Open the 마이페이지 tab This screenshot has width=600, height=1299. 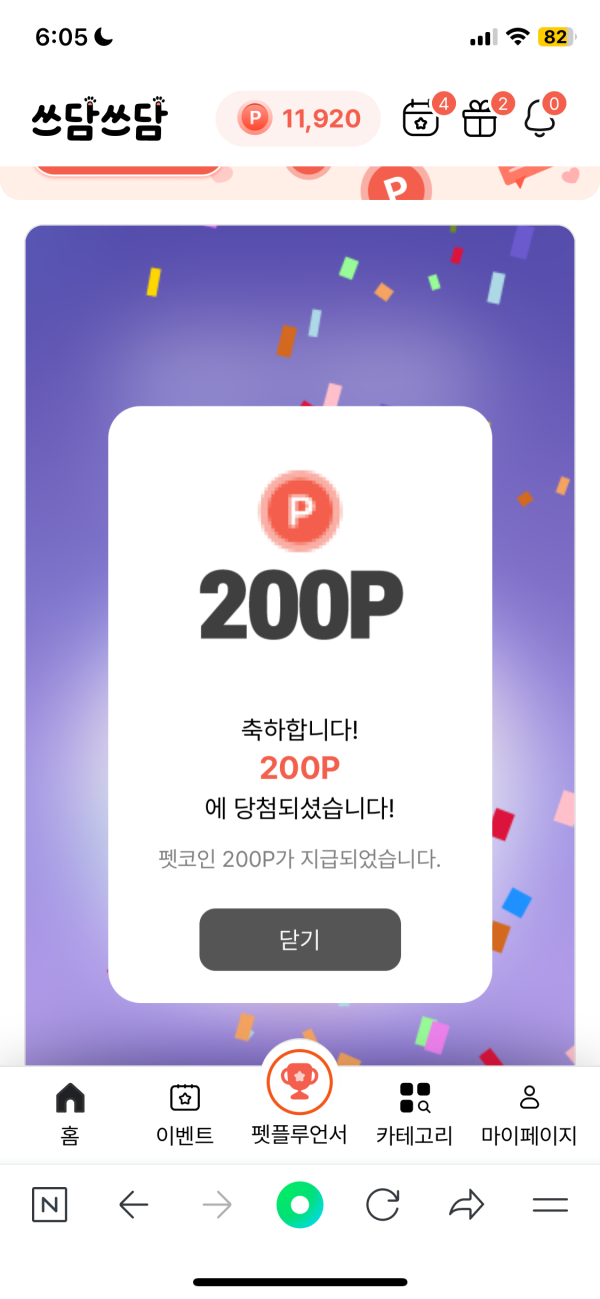pos(529,1114)
